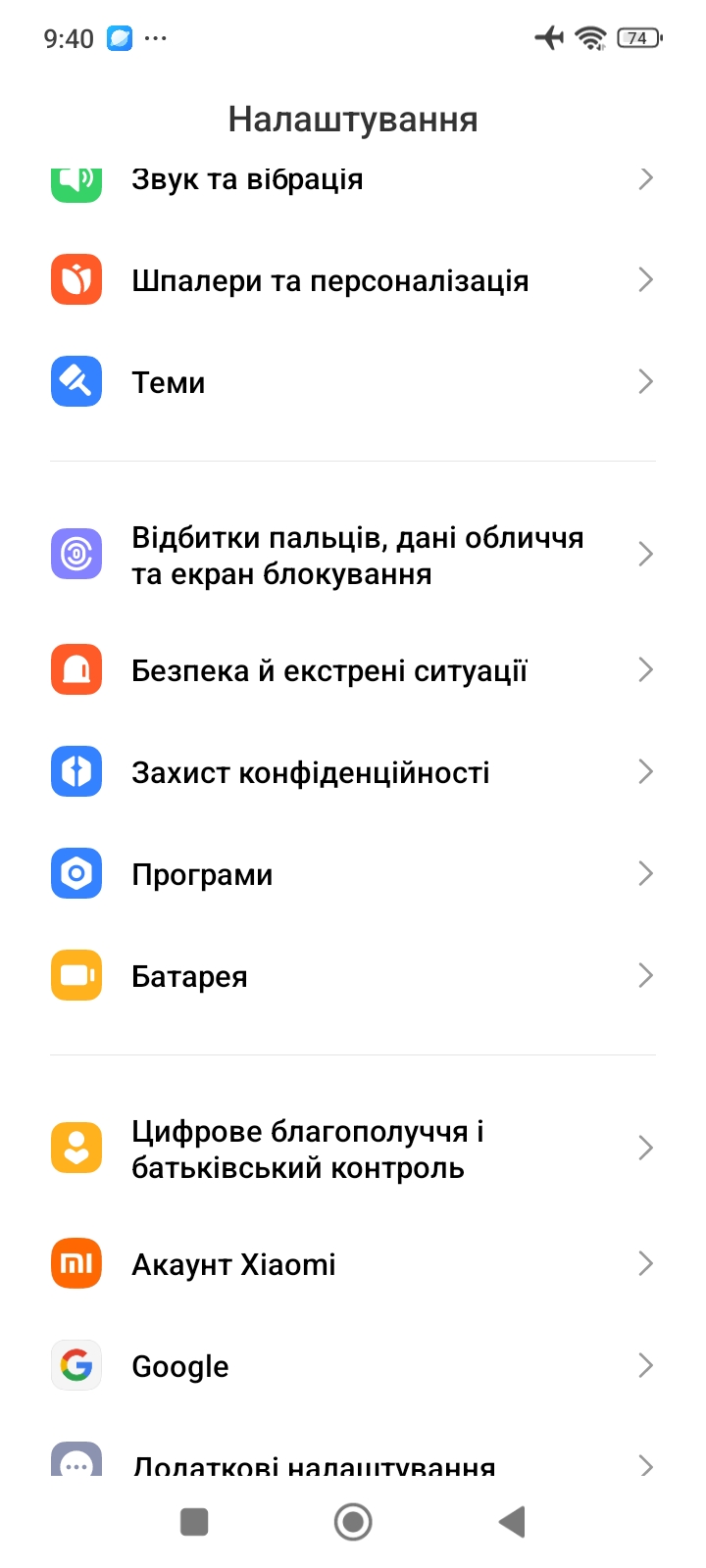Open Батарея settings
This screenshot has width=706, height=1568.
(x=353, y=976)
